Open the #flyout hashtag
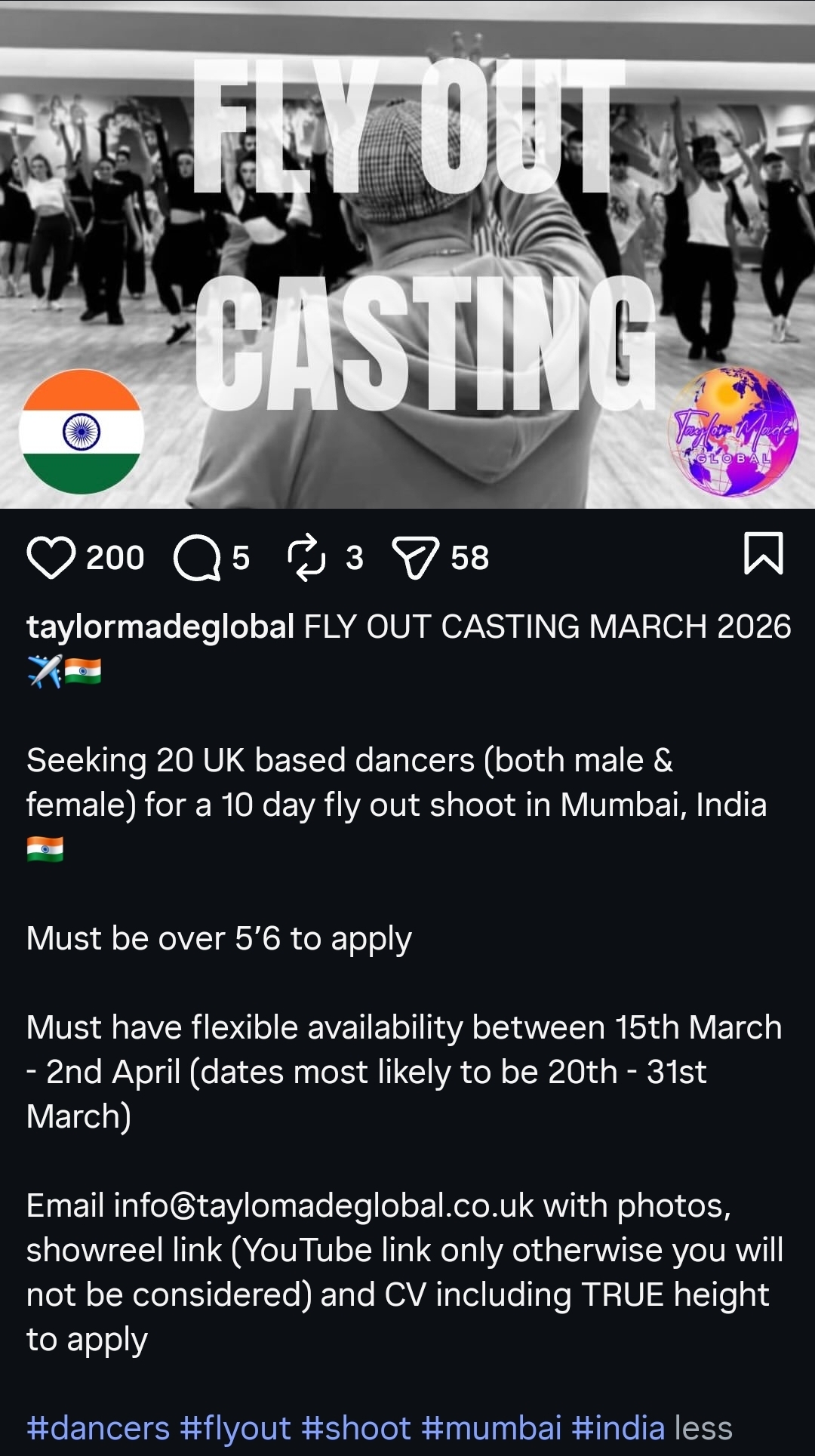Screen dimensions: 815x1456 [x=235, y=1428]
